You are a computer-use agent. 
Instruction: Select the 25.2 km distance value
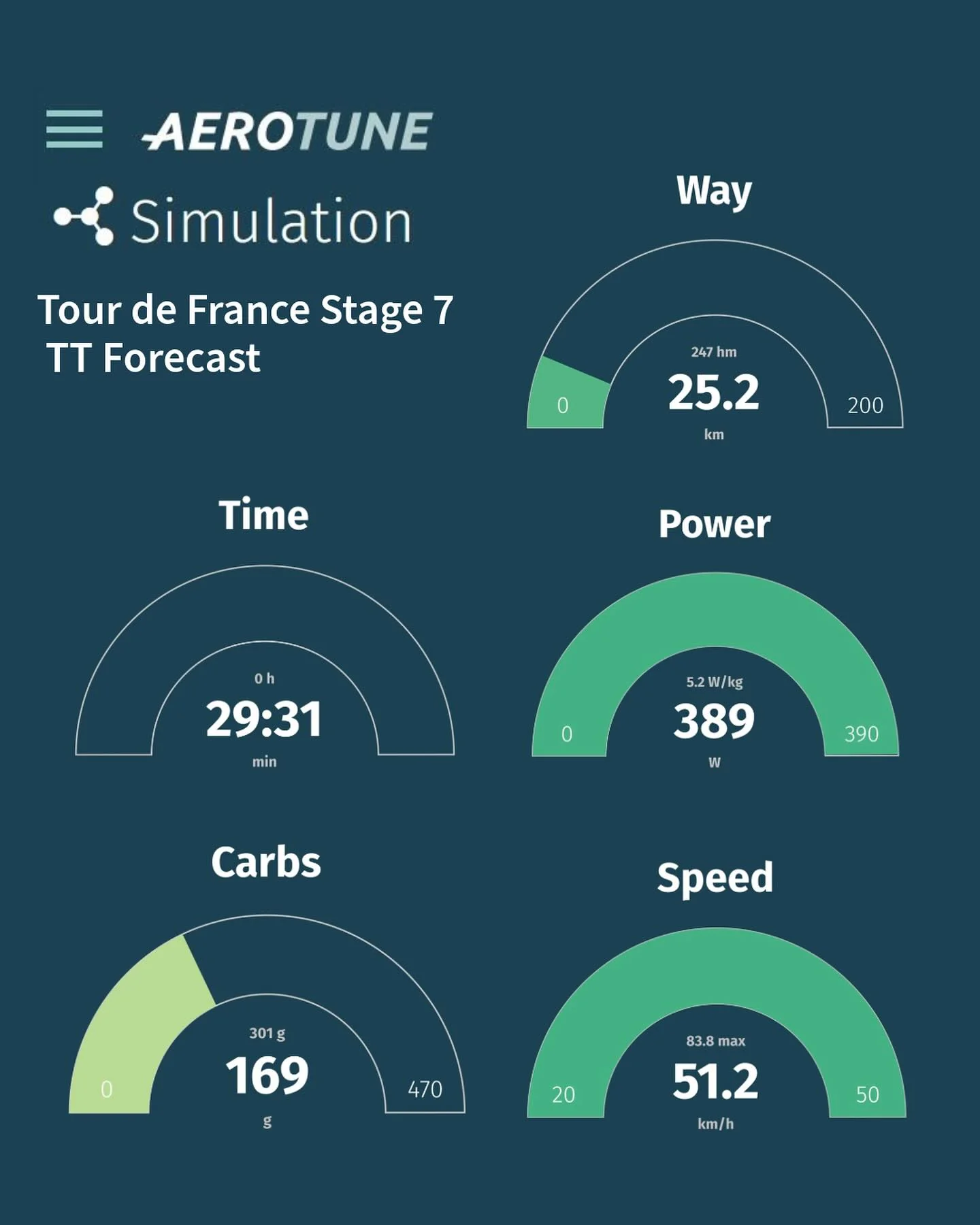point(714,393)
